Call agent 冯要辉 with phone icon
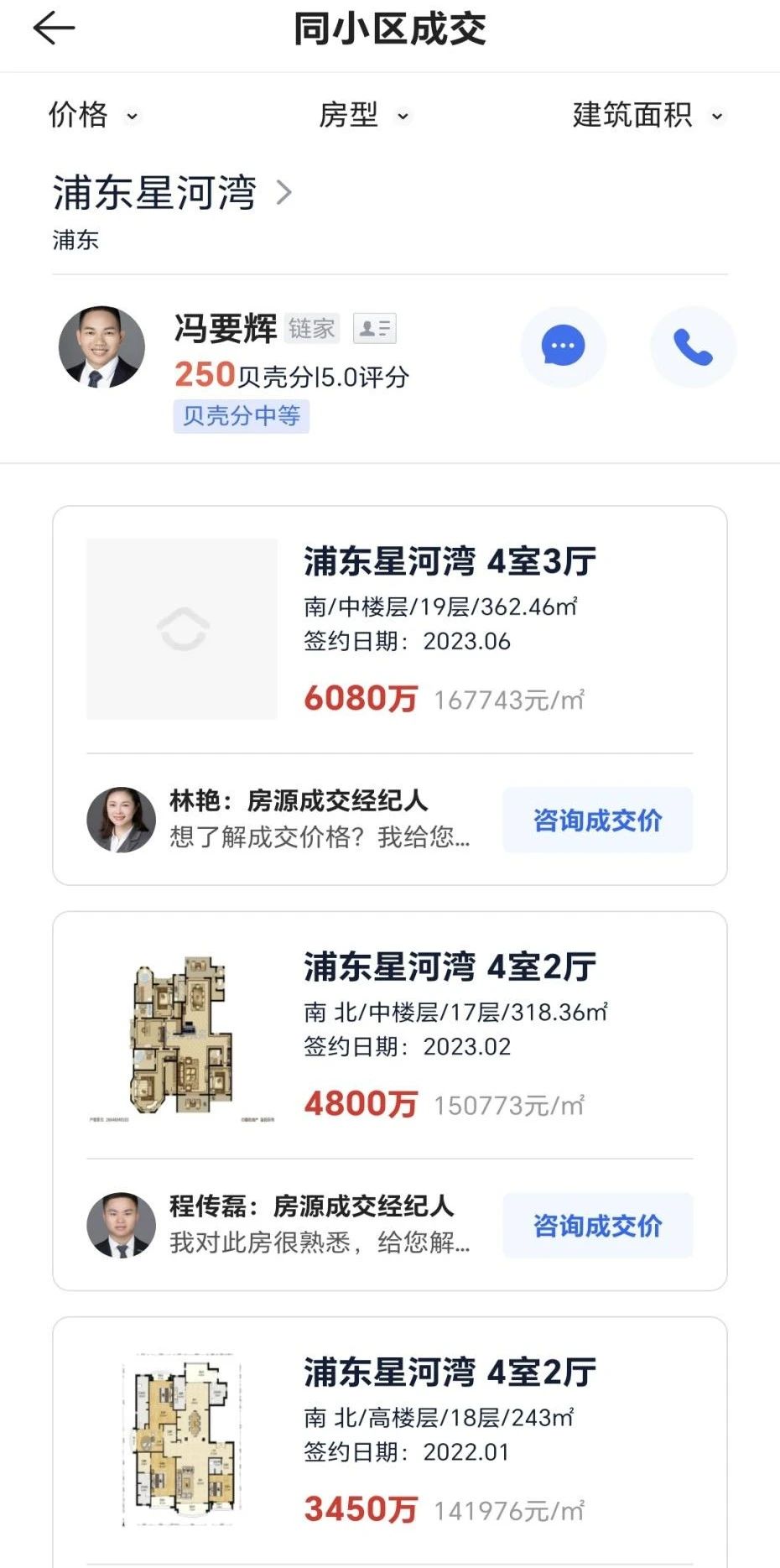Screen dimensions: 780x1568 click(x=693, y=346)
